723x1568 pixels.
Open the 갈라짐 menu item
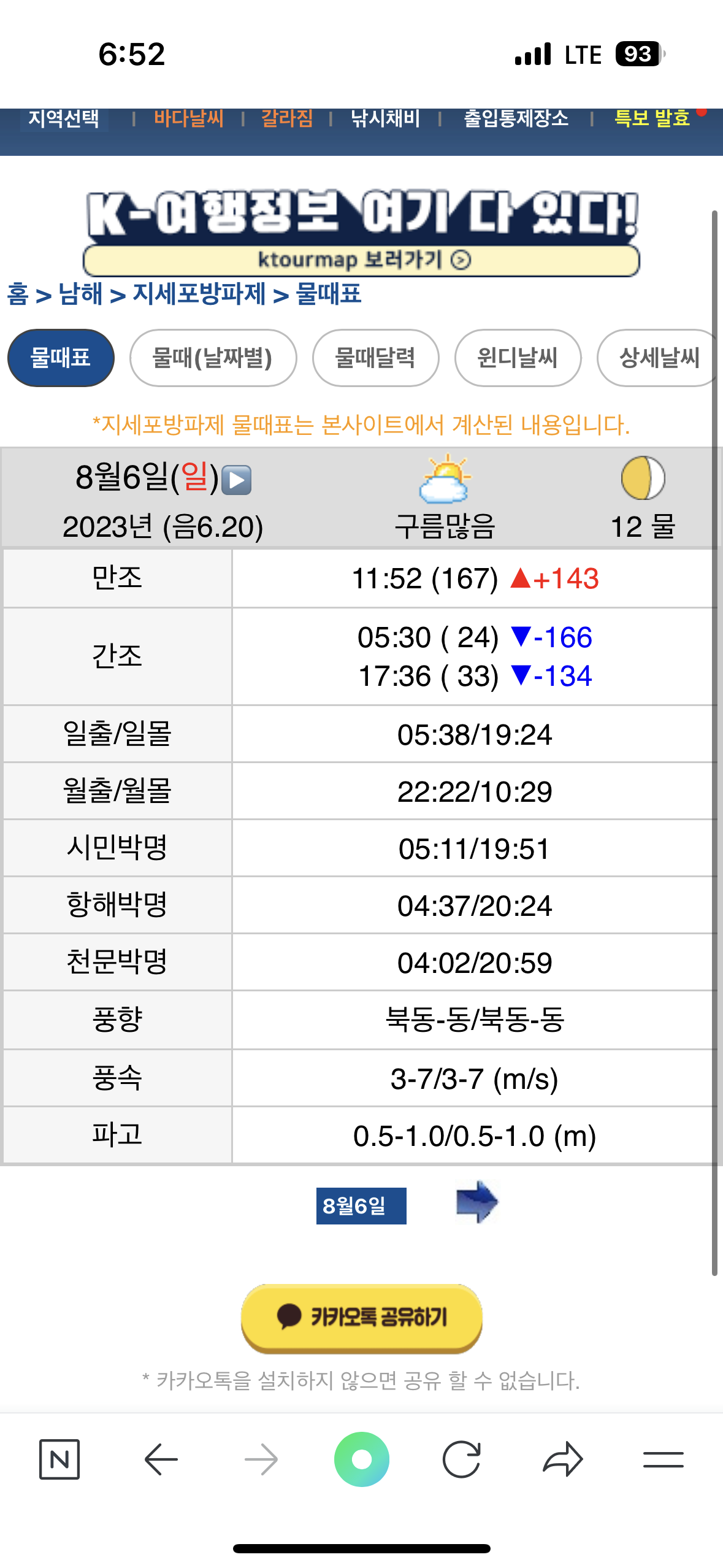point(287,118)
